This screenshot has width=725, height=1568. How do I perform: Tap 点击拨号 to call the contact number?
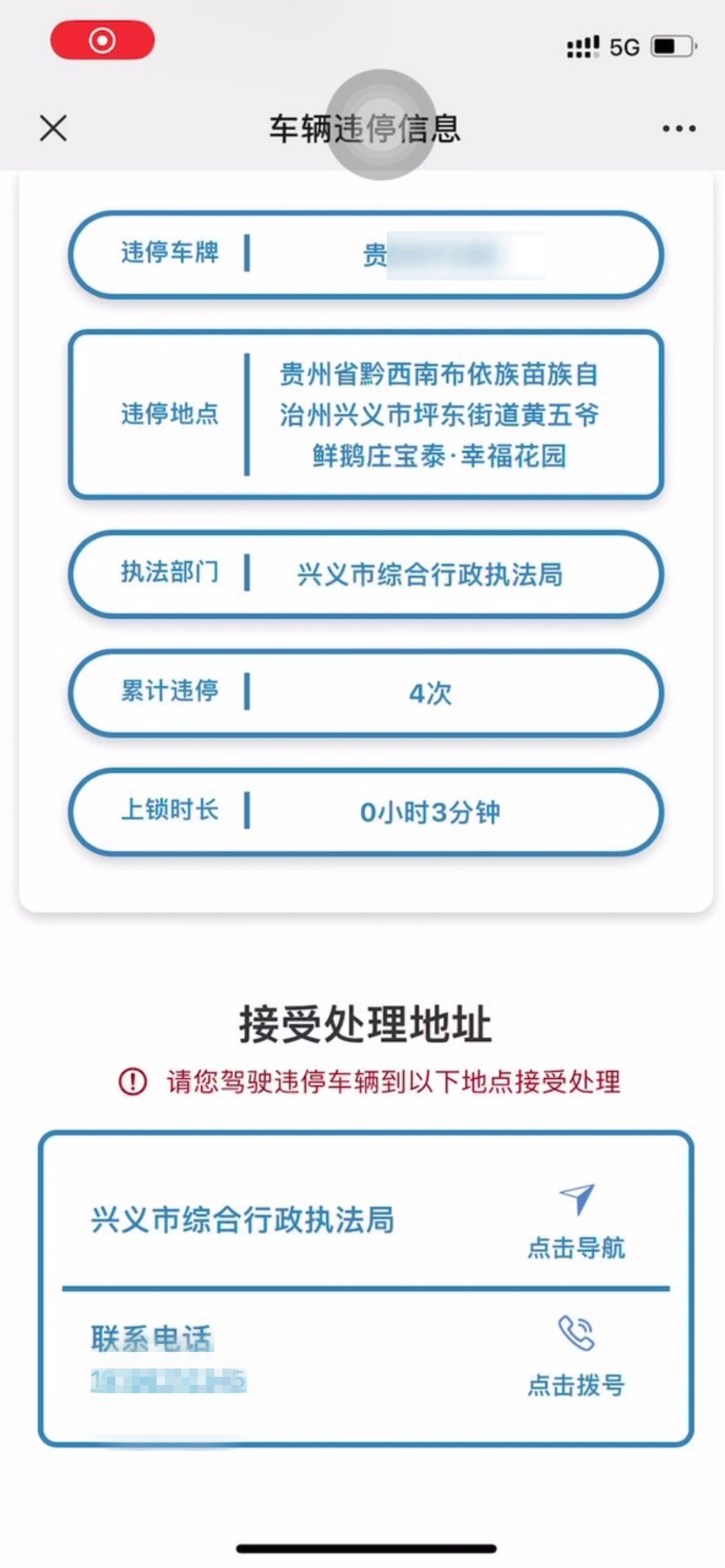click(576, 1357)
